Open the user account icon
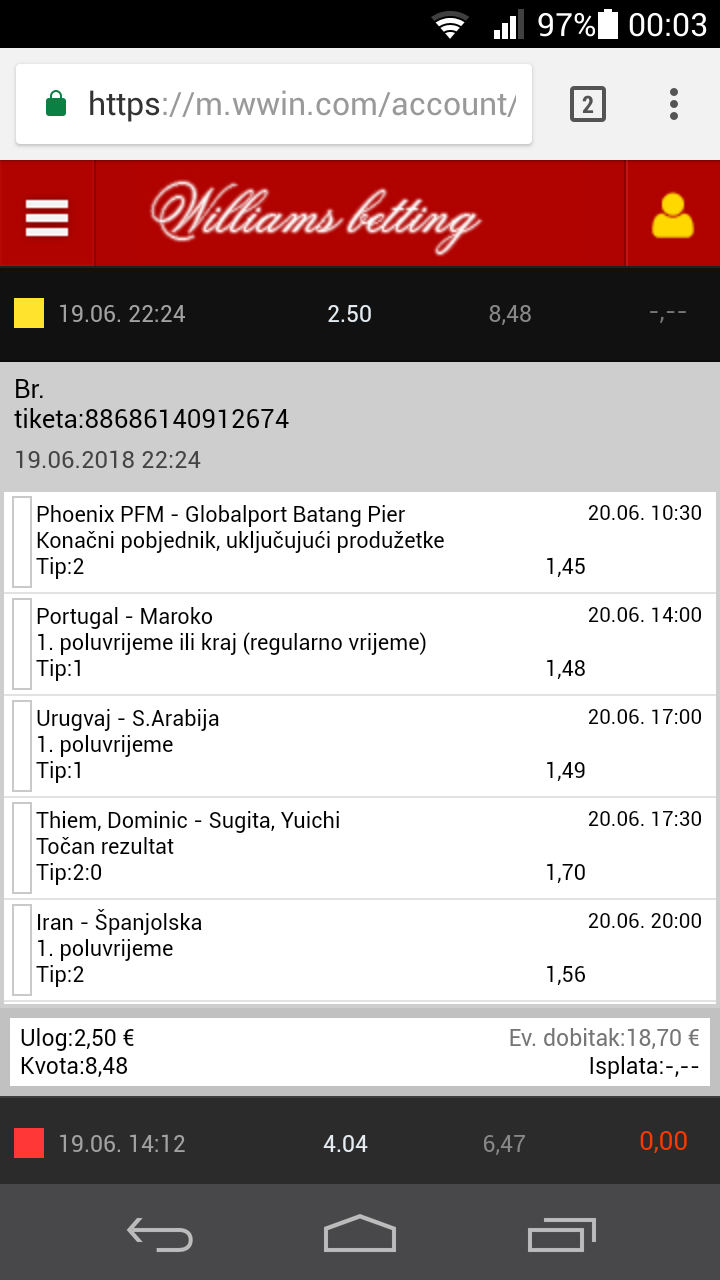 [x=673, y=215]
